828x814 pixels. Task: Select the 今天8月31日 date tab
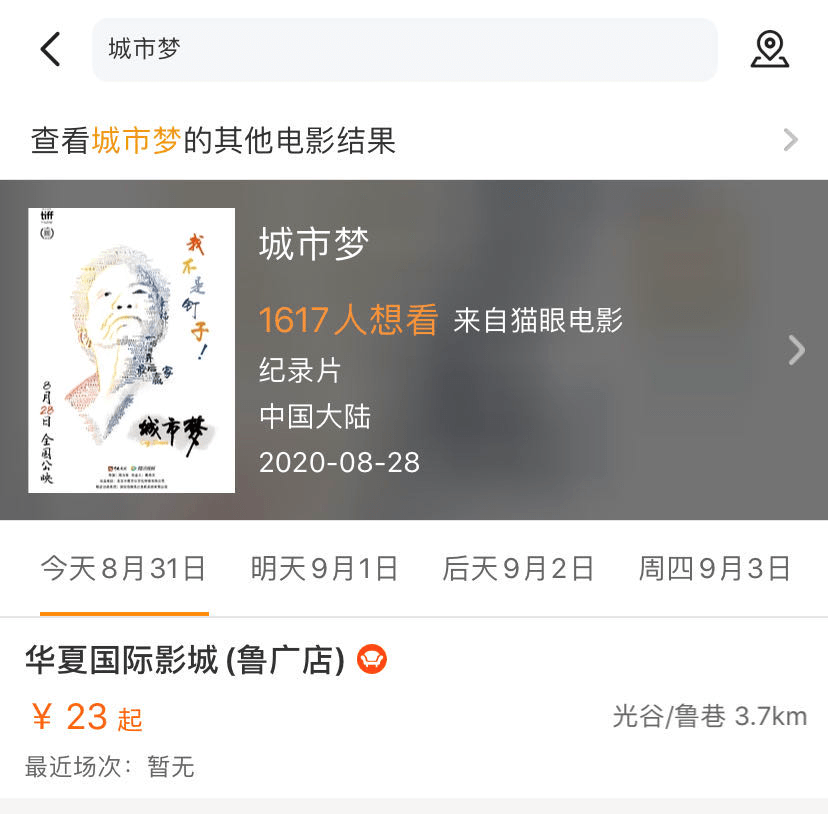123,569
